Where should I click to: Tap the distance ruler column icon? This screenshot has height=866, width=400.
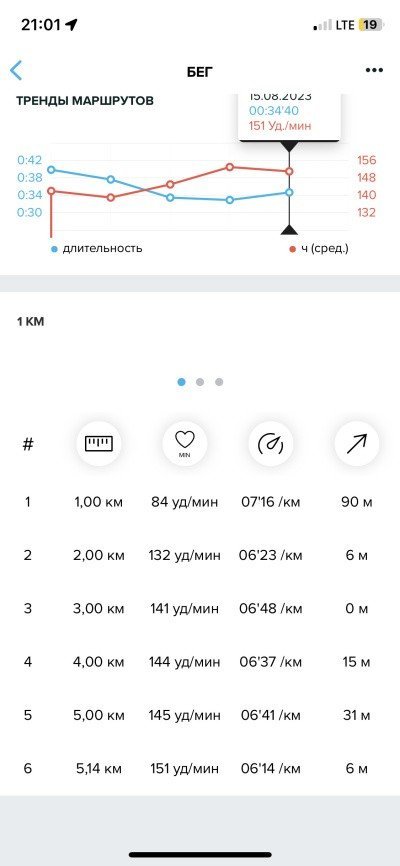point(98,443)
